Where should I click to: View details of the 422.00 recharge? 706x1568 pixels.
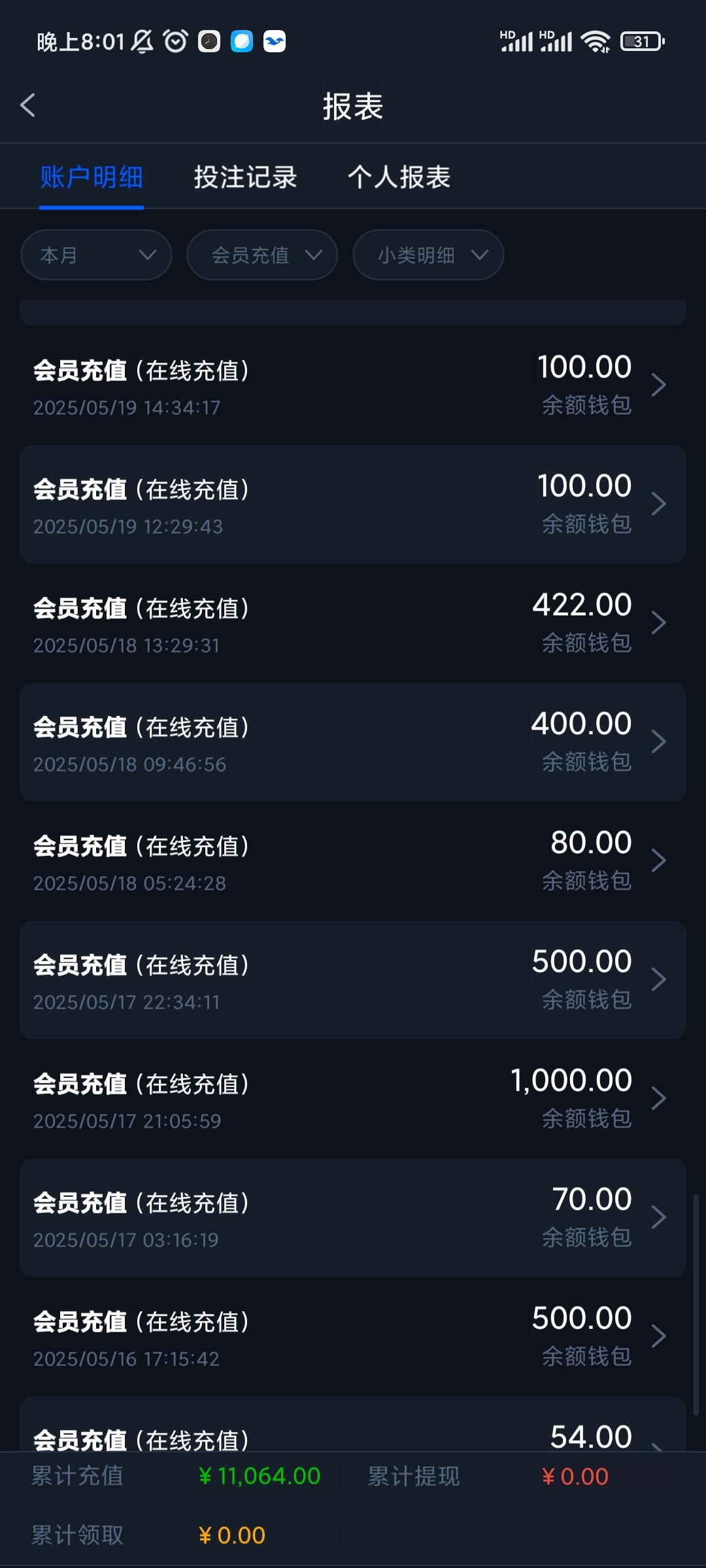pos(353,623)
